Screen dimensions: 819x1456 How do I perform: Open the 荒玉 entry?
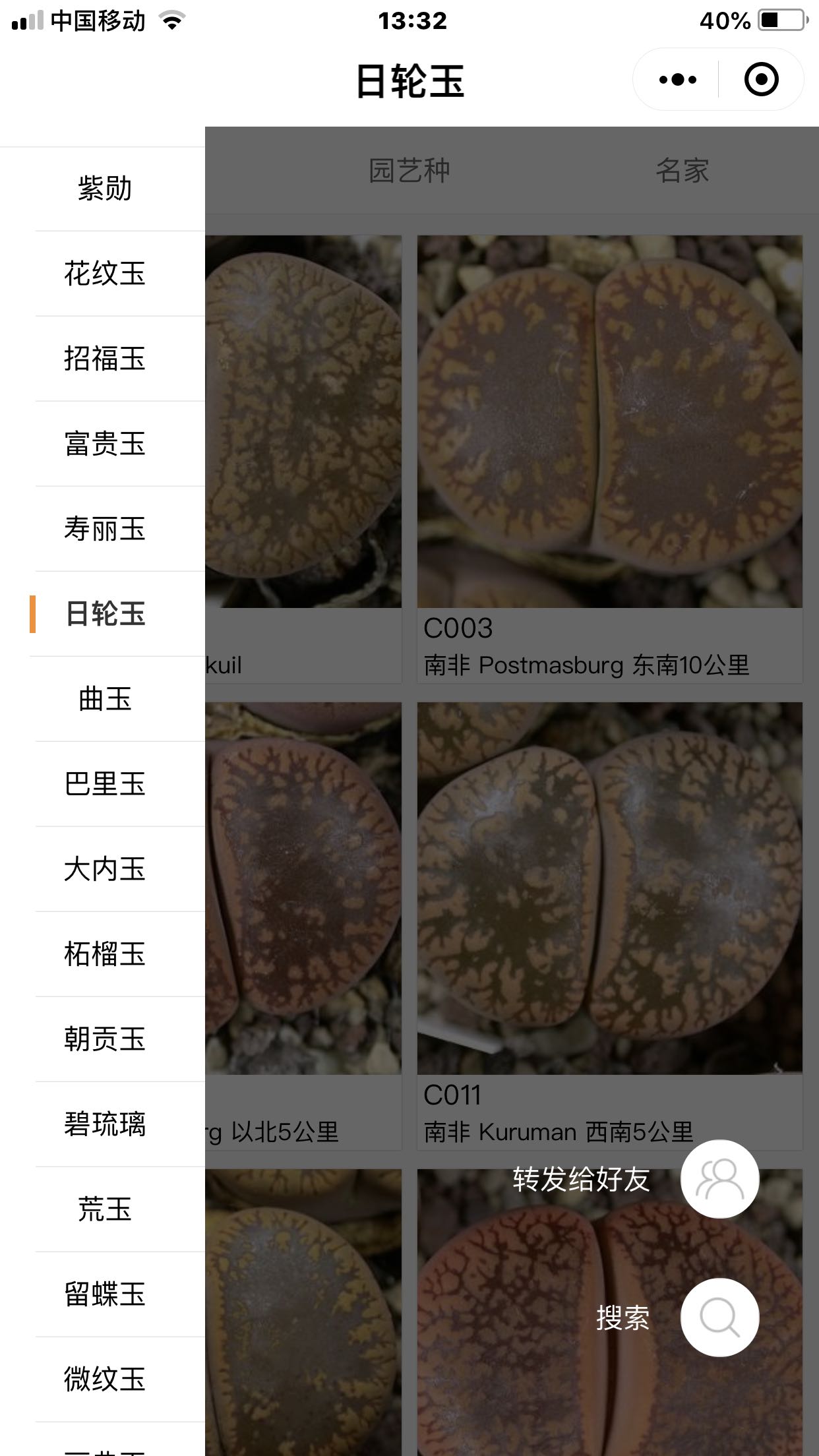104,1209
